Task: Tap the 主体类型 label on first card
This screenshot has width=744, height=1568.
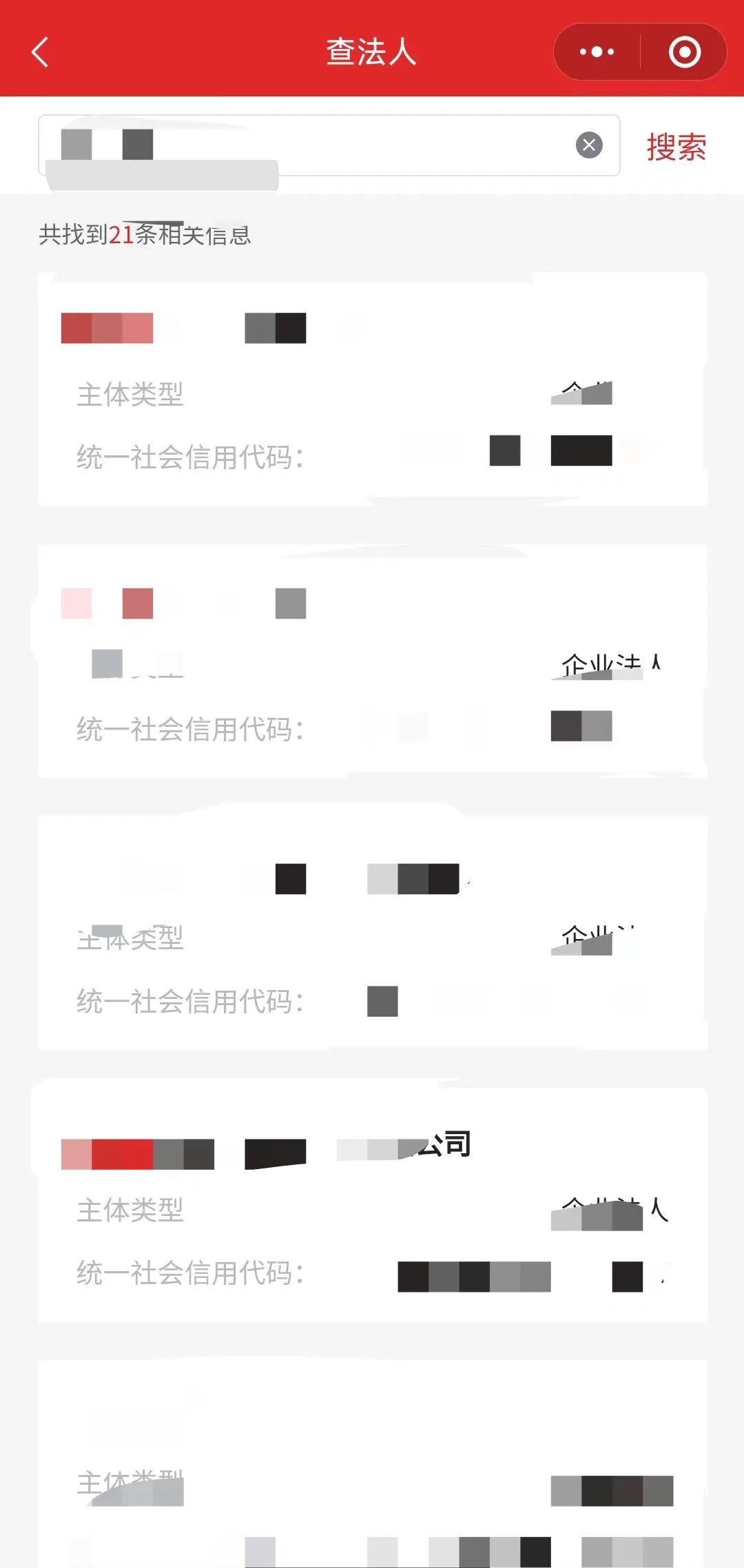Action: [130, 395]
